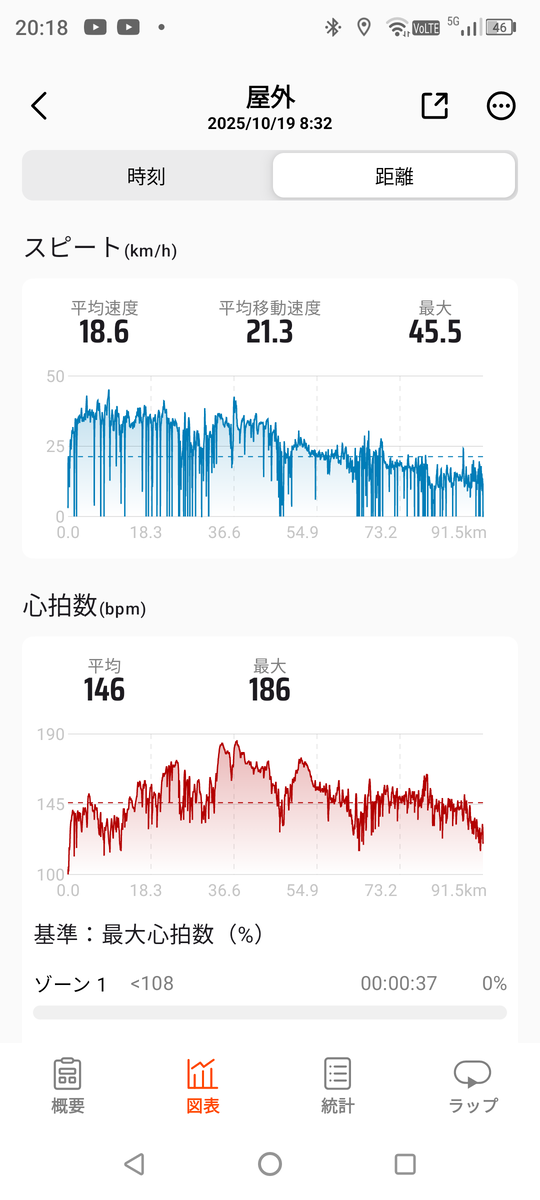Switch chart axis to 時刻
Image resolution: width=540 pixels, height=1200 pixels.
point(147,177)
